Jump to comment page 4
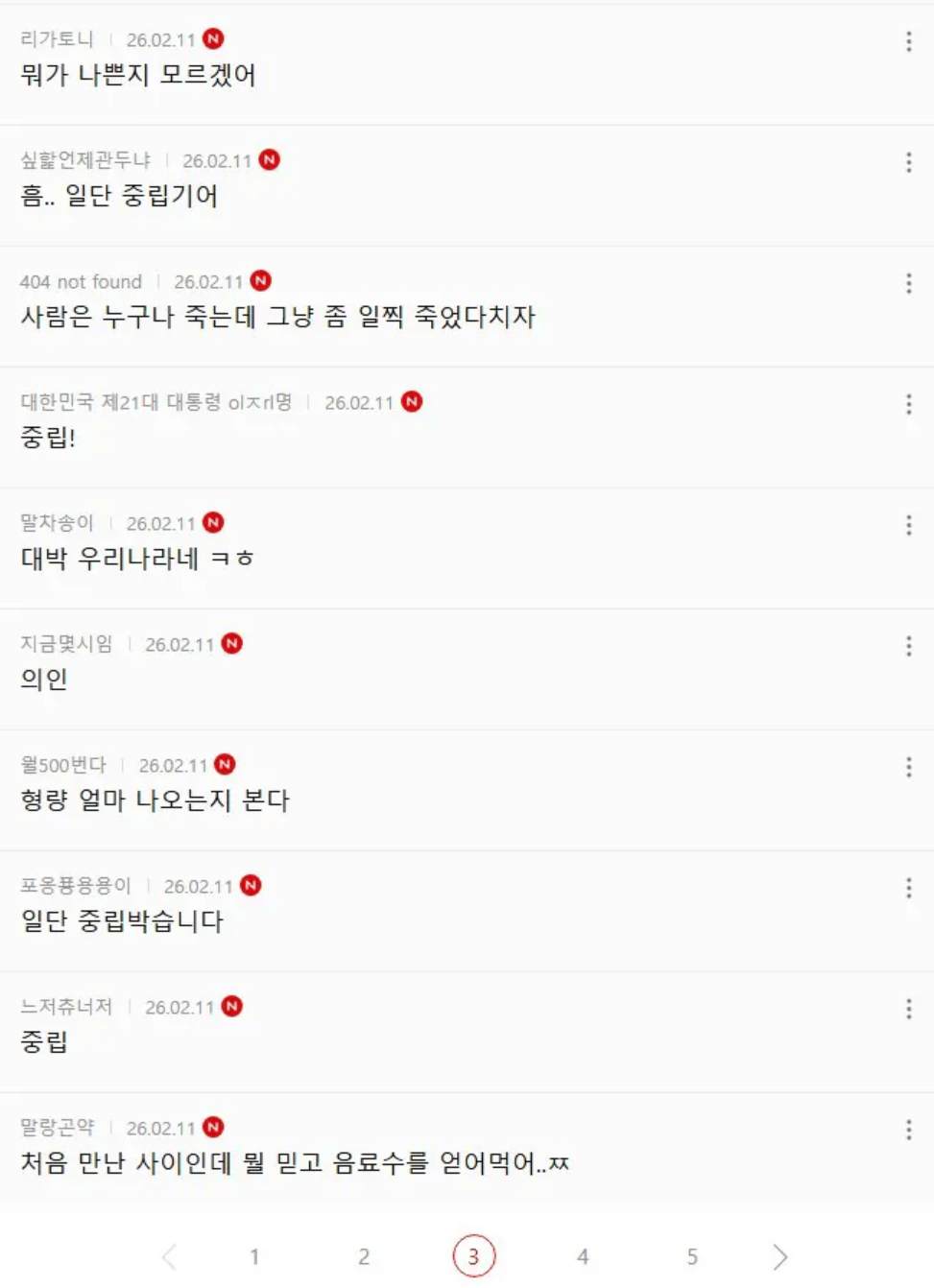This screenshot has width=934, height=1288. click(583, 1256)
